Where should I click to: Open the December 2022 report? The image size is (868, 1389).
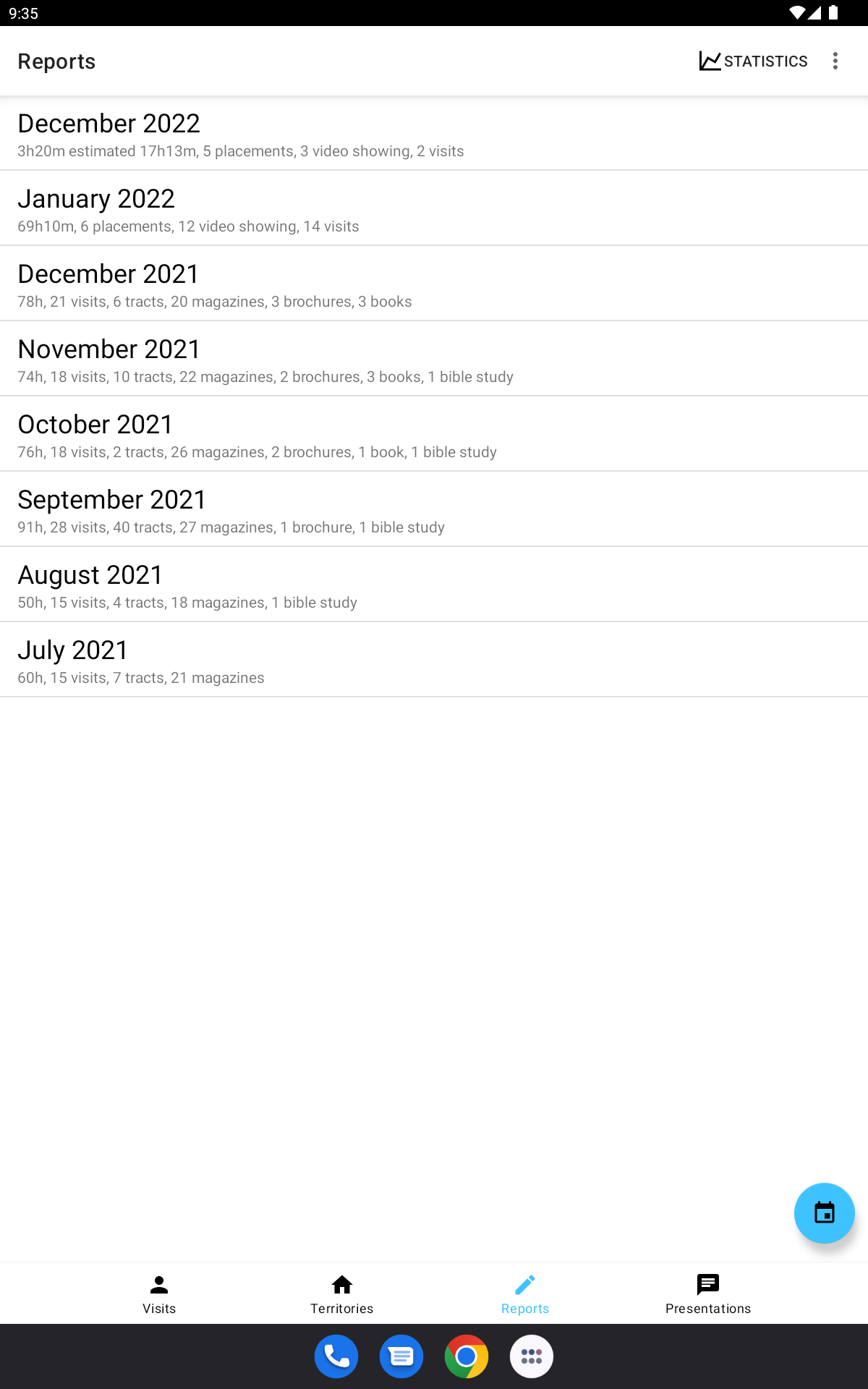(x=434, y=133)
